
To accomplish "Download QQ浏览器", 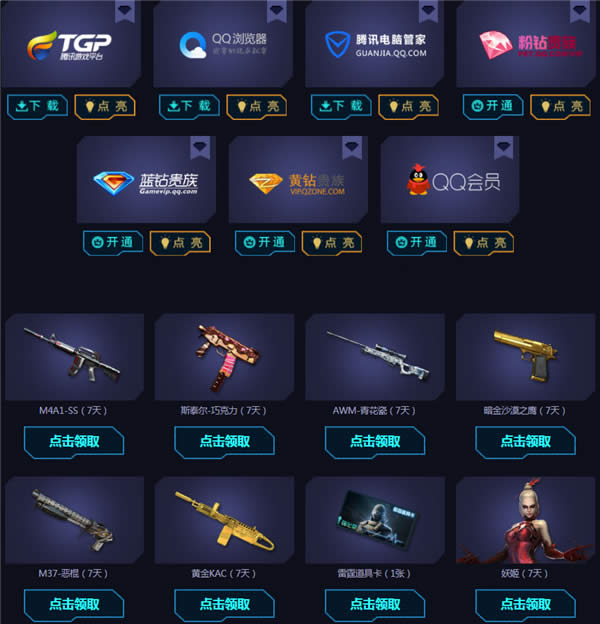I will (x=189, y=106).
